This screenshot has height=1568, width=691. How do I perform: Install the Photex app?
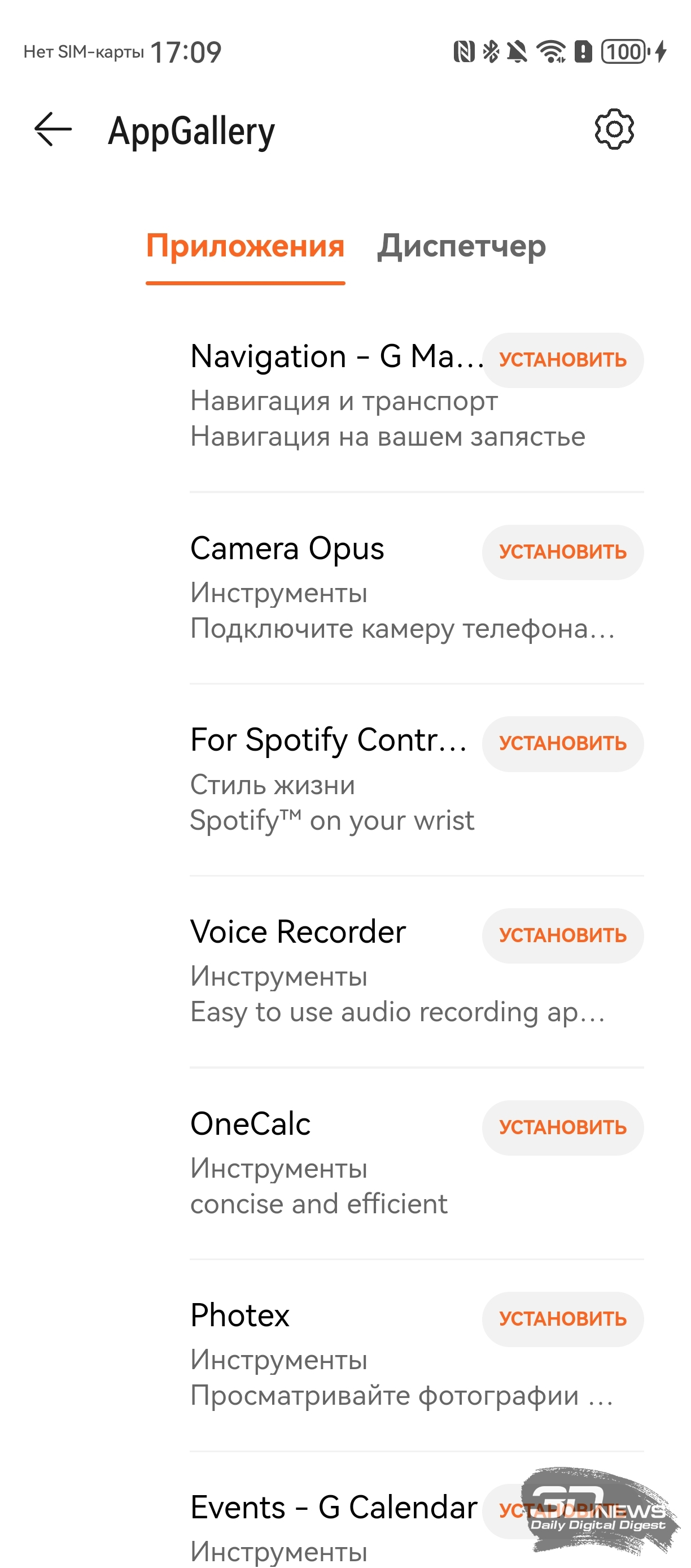pyautogui.click(x=562, y=1319)
